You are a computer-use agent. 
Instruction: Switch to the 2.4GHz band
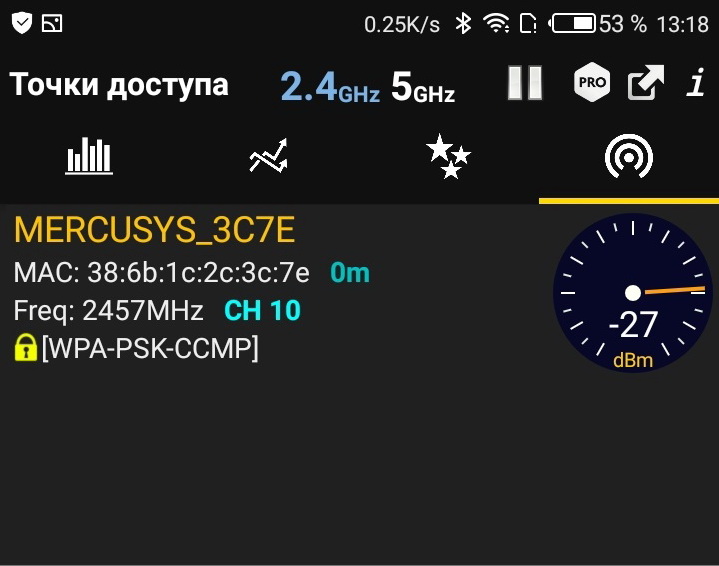(329, 87)
